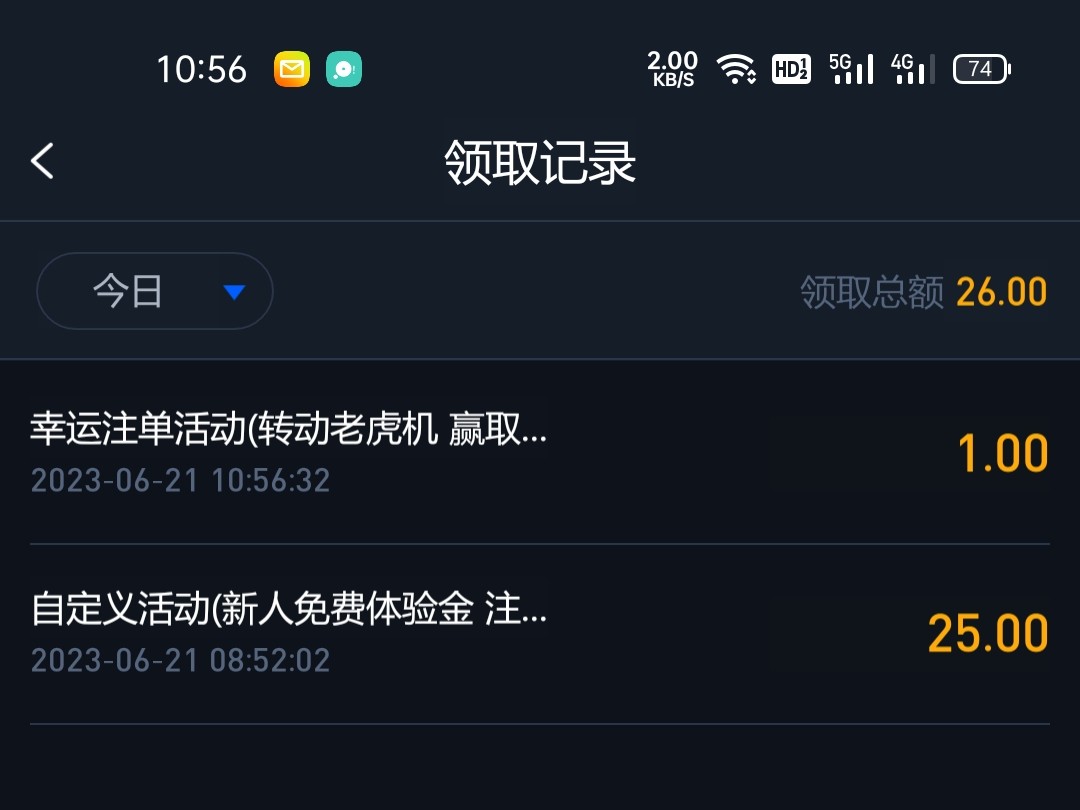Open the 幸运注单活动 record for 1.00

coord(540,453)
